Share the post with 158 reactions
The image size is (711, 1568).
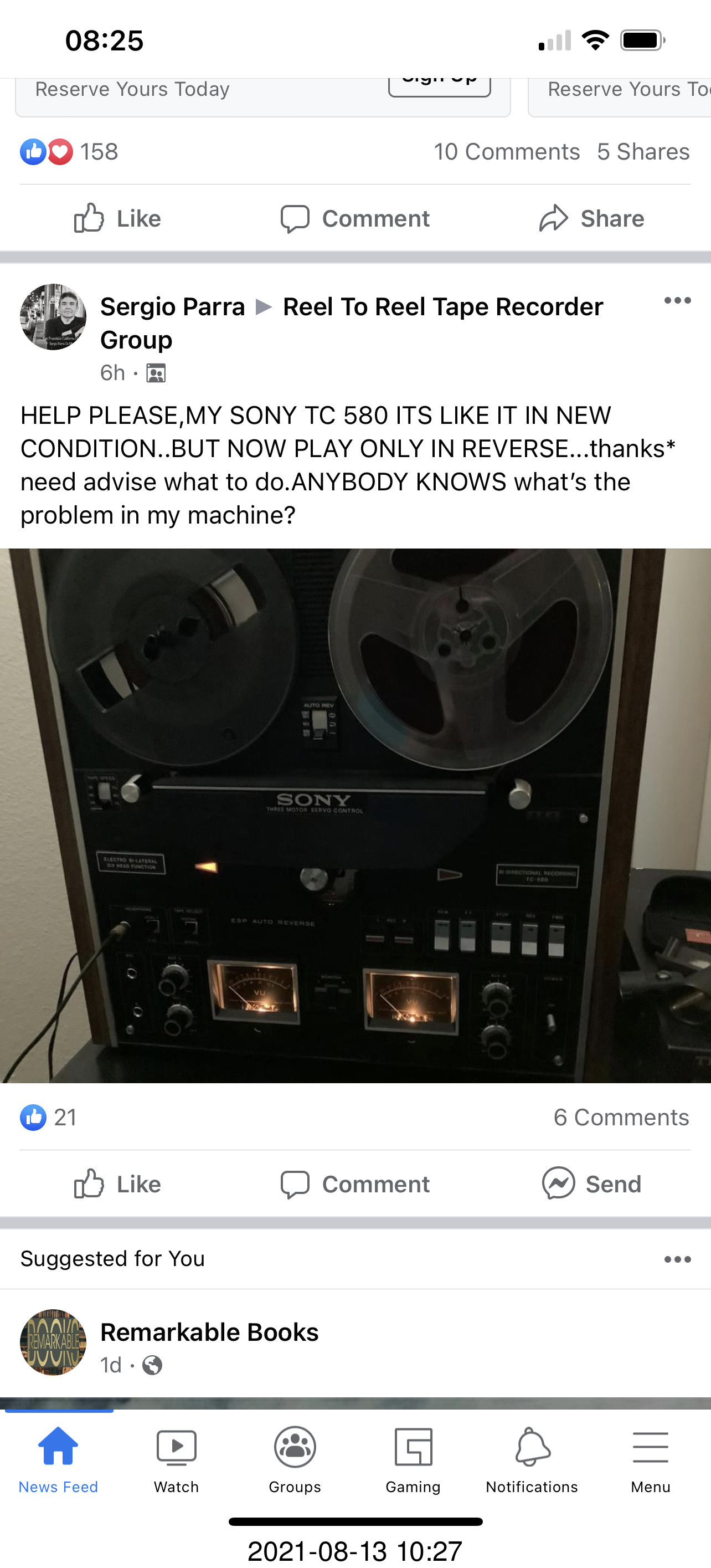pyautogui.click(x=592, y=218)
